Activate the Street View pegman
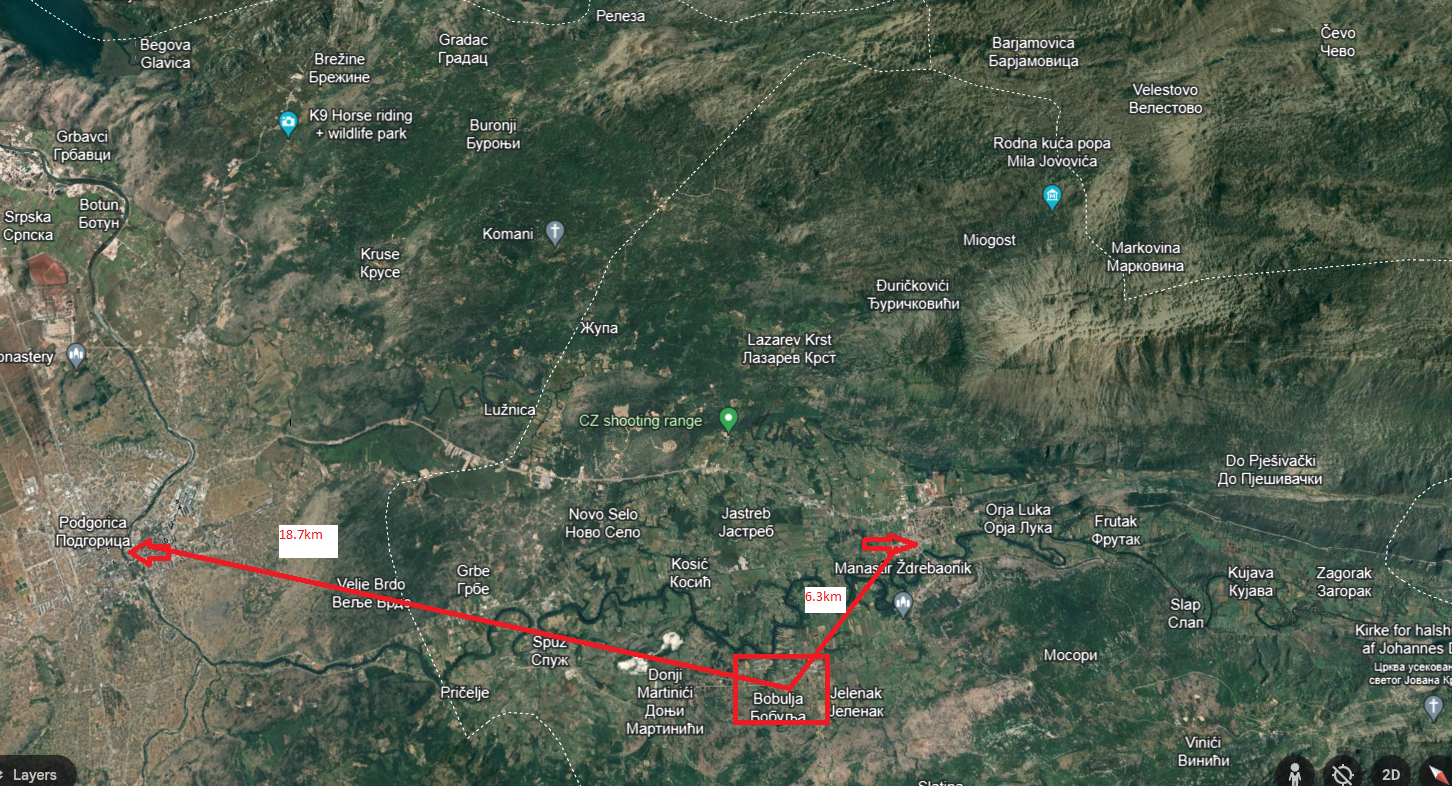This screenshot has width=1452, height=786. click(1295, 773)
